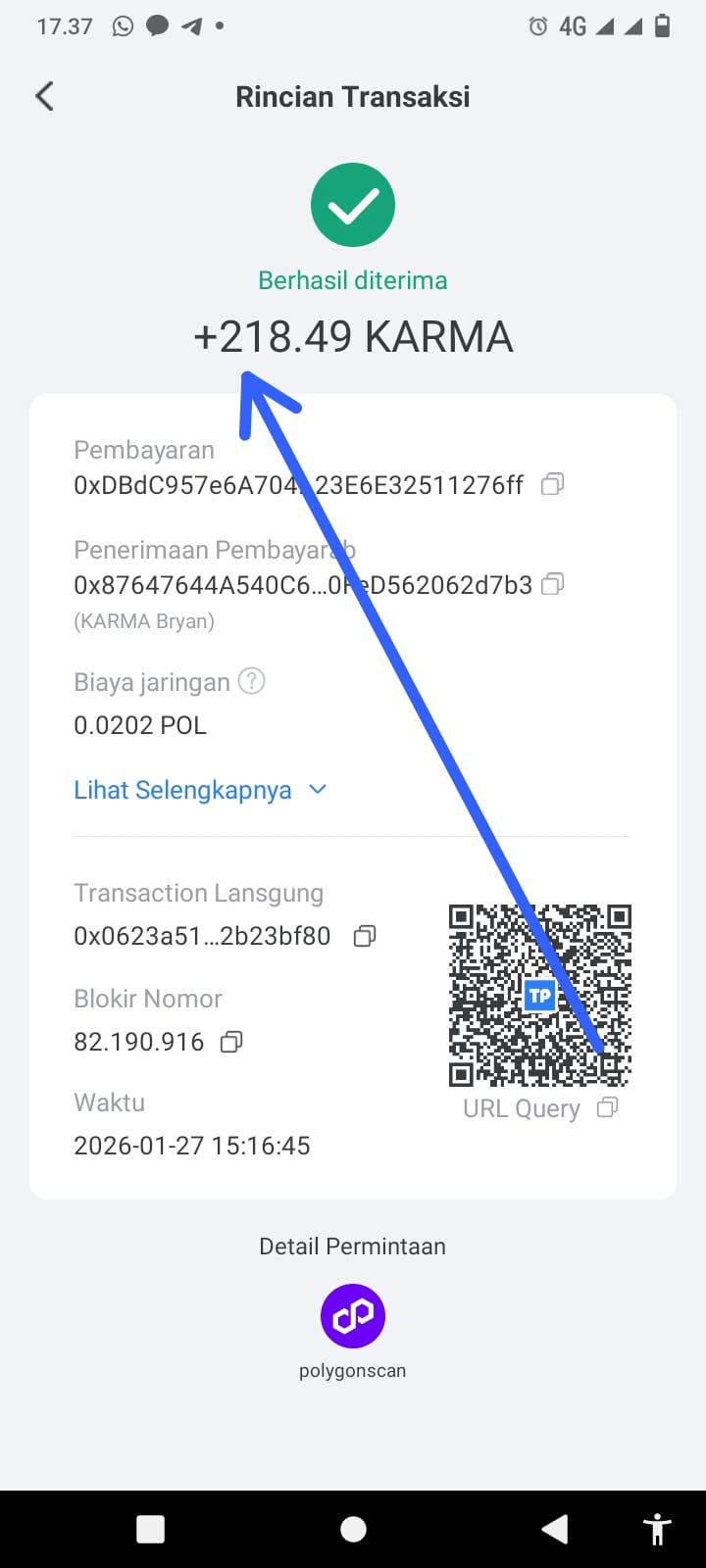Image resolution: width=706 pixels, height=1568 pixels.
Task: Open the Biaya jaringan help icon
Action: coord(252,681)
